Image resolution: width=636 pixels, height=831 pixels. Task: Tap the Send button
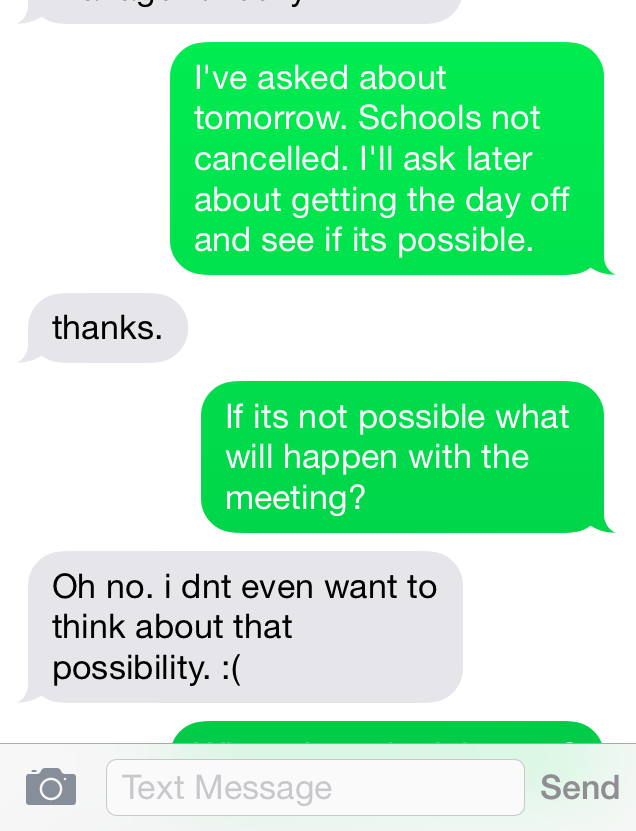coord(579,787)
